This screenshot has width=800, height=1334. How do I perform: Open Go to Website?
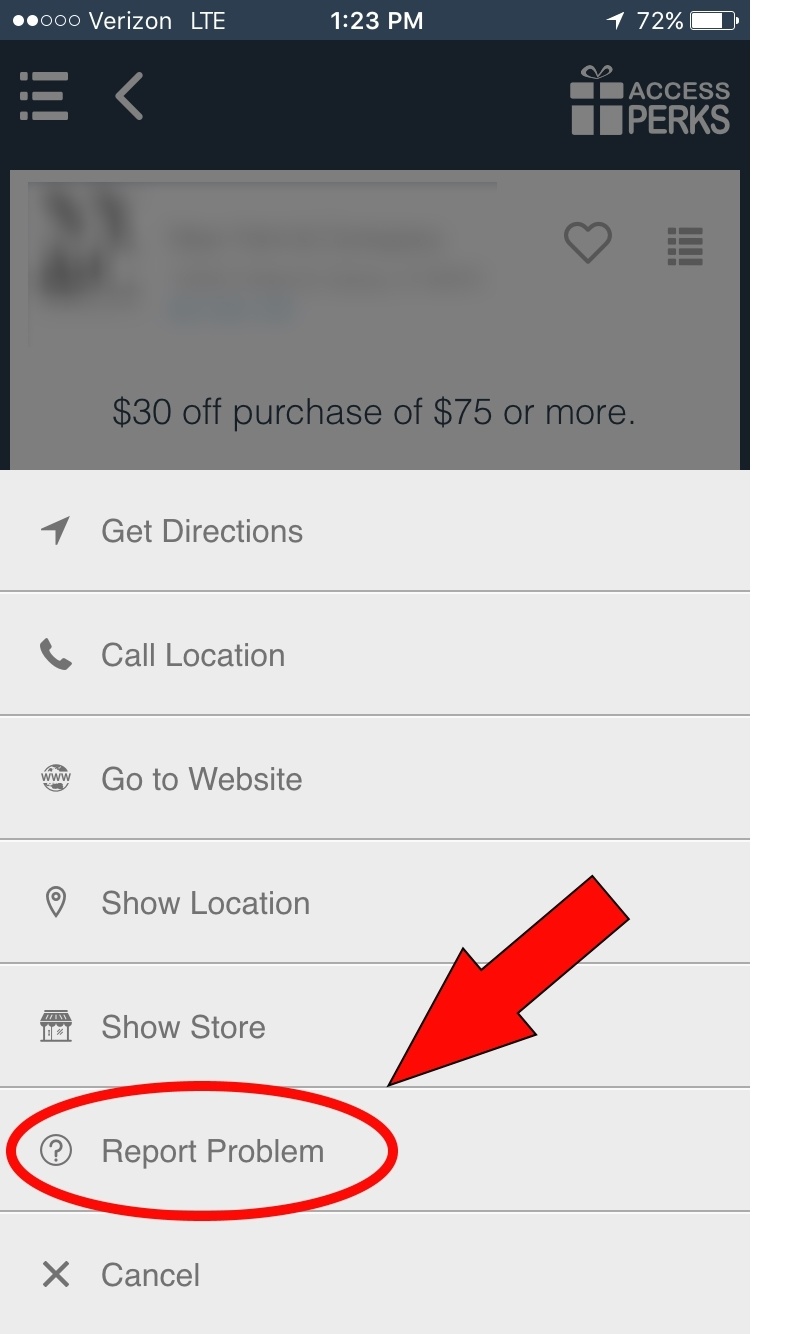pos(201,779)
